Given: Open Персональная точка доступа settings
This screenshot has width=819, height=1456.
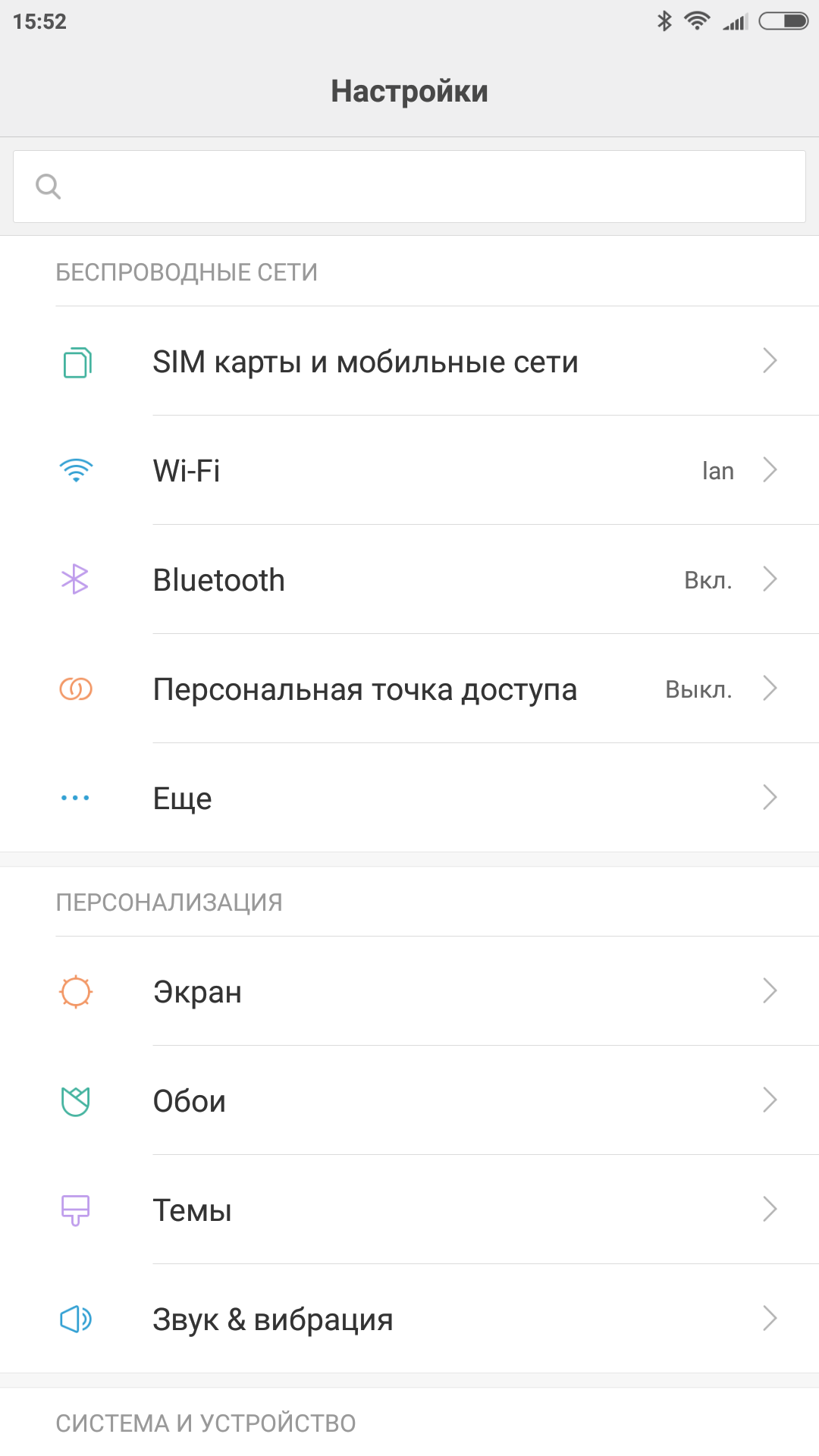Looking at the screenshot, I should pyautogui.click(x=409, y=689).
